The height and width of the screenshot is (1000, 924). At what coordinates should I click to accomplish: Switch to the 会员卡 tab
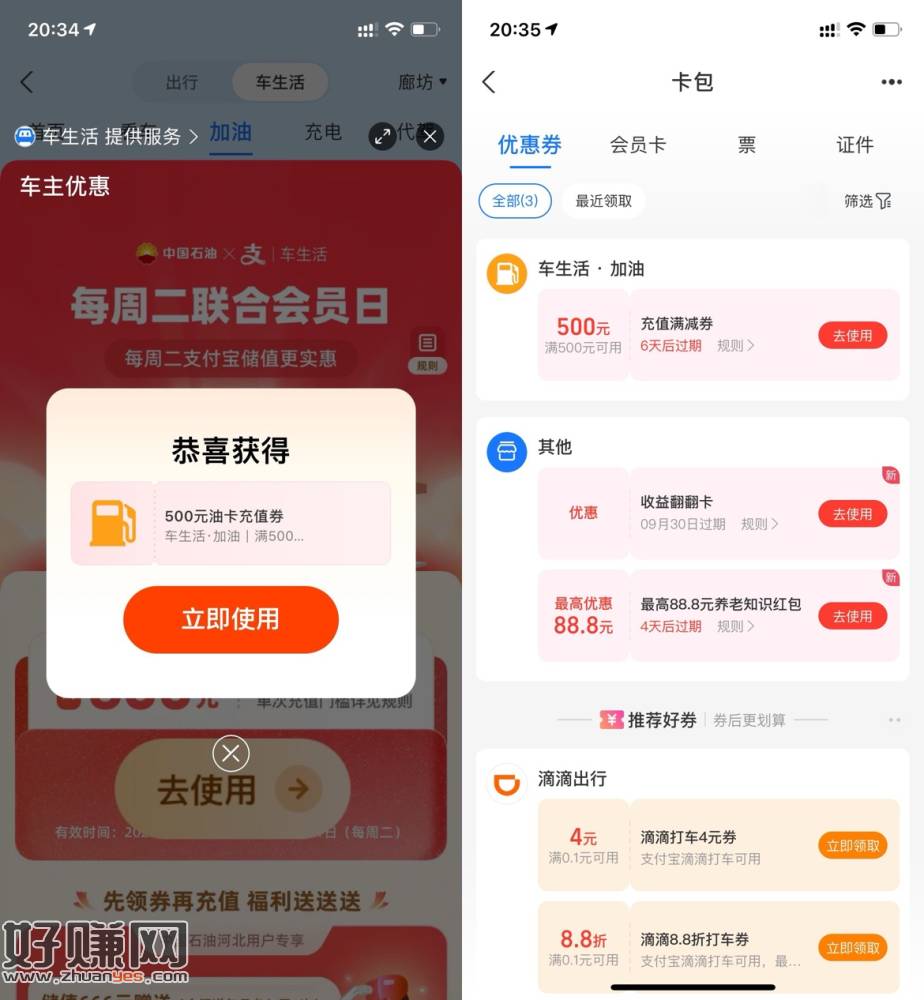tap(637, 145)
